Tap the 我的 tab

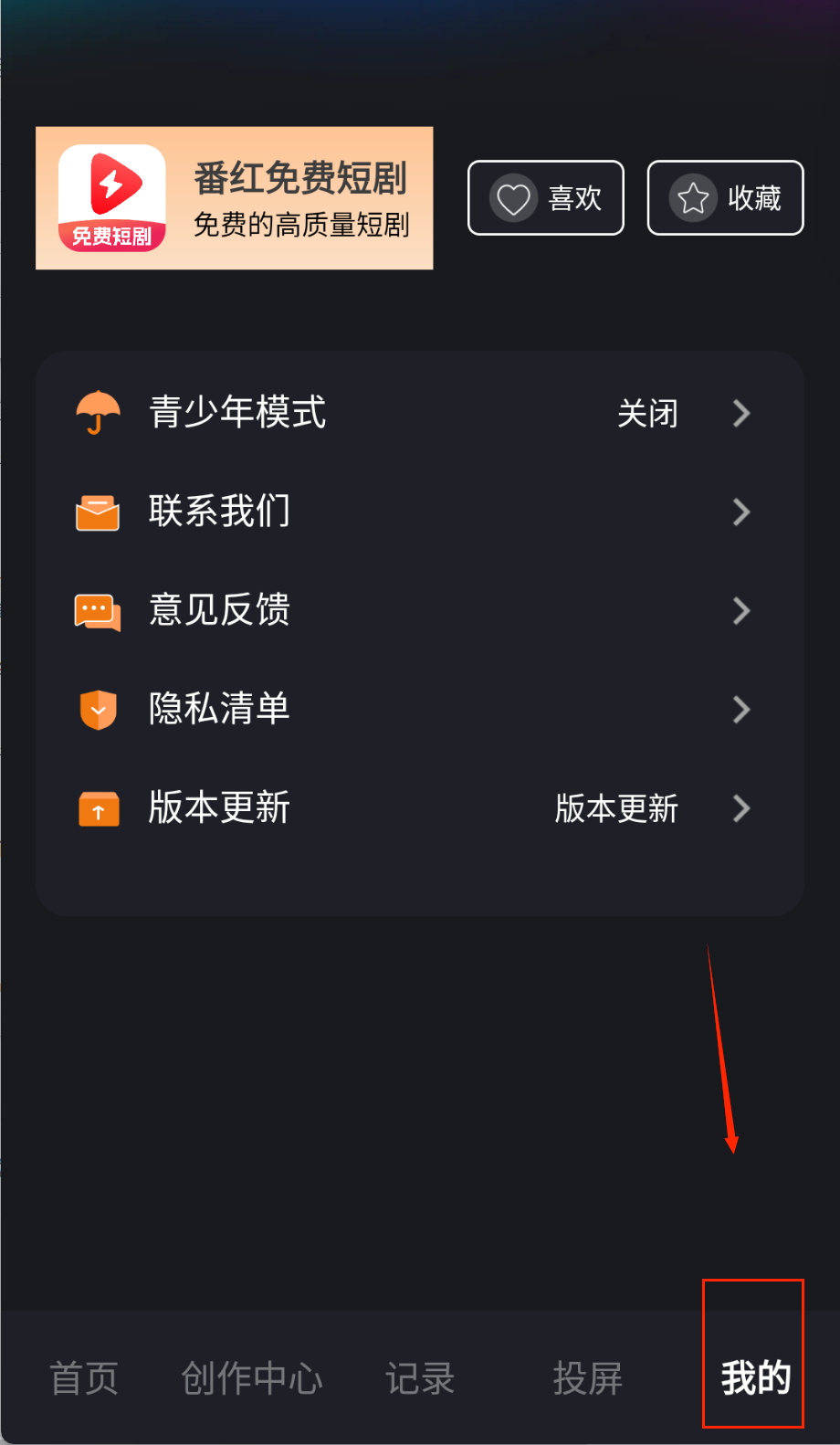(x=755, y=1377)
